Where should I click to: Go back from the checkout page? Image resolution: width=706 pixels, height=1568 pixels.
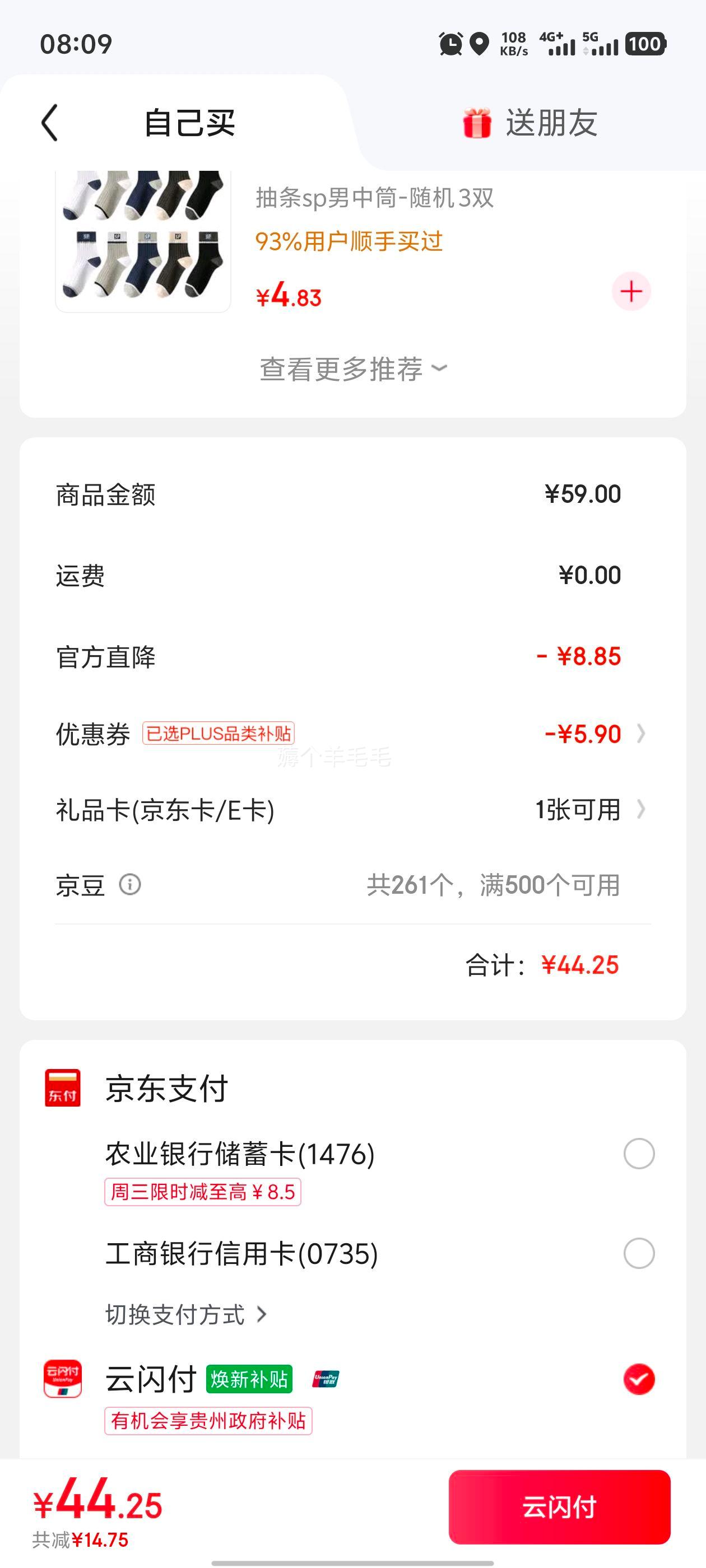50,123
